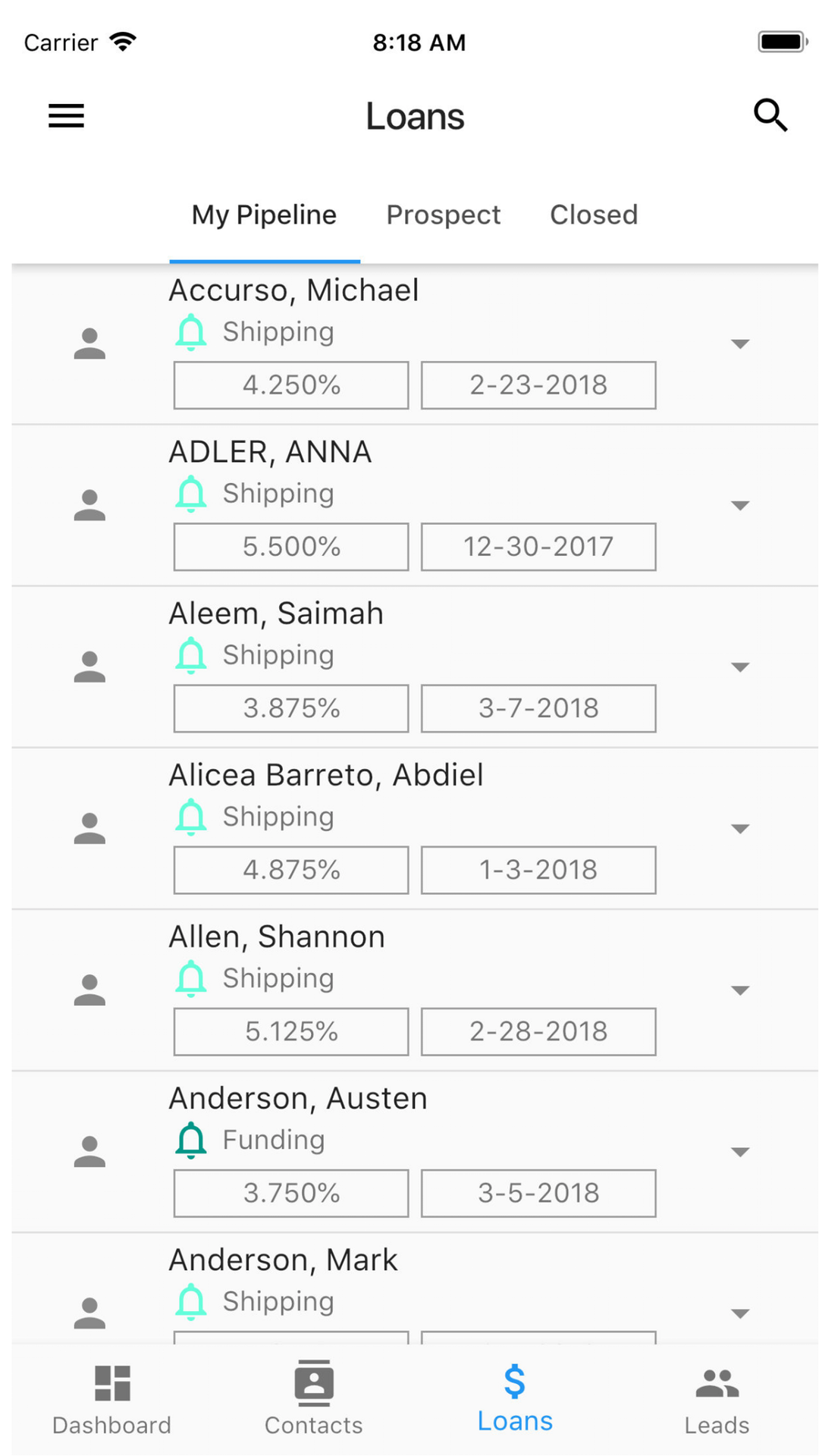
Task: Expand the ADLER, ANNA loan details arrow
Action: pyautogui.click(x=740, y=505)
